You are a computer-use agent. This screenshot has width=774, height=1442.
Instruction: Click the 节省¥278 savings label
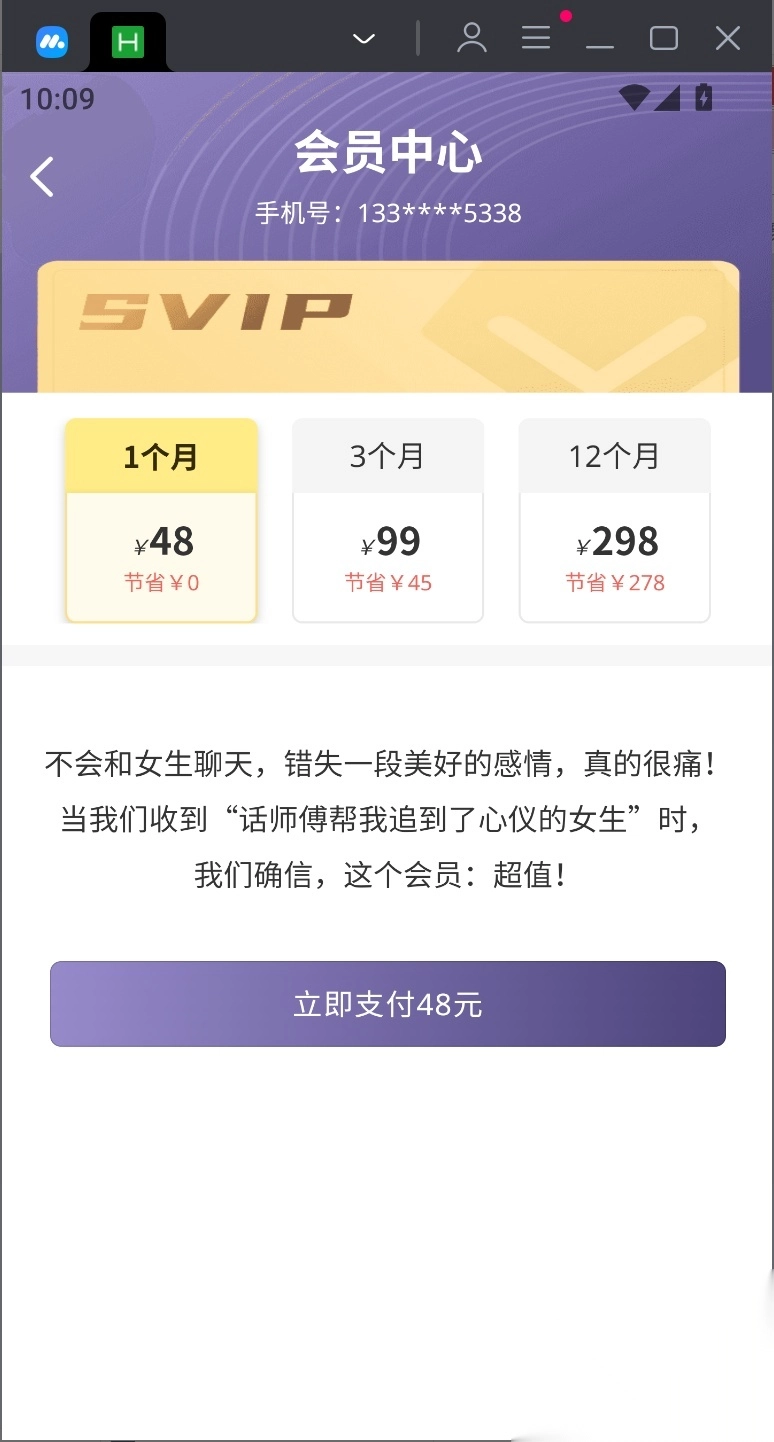coord(614,582)
